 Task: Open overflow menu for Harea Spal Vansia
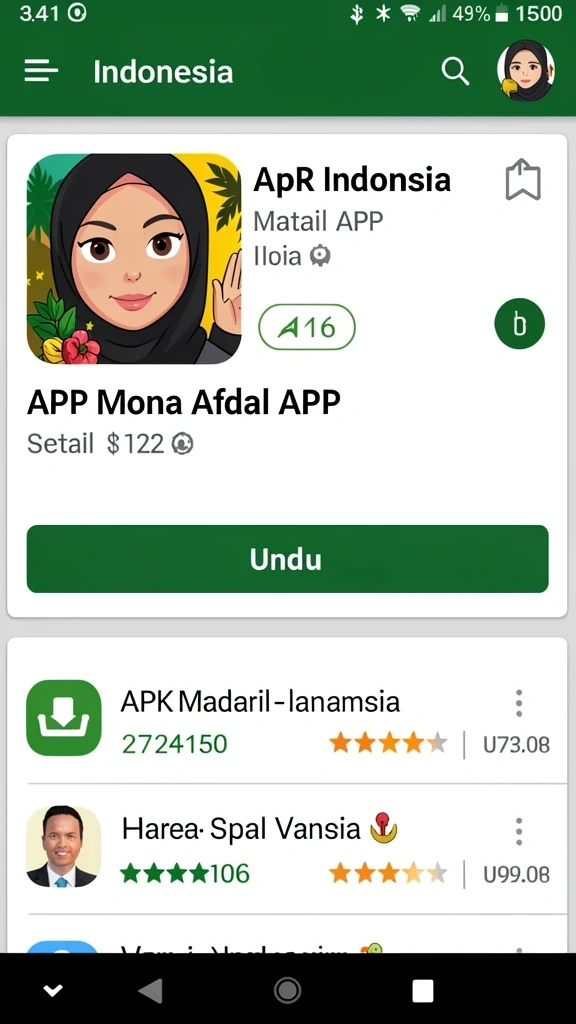click(519, 831)
